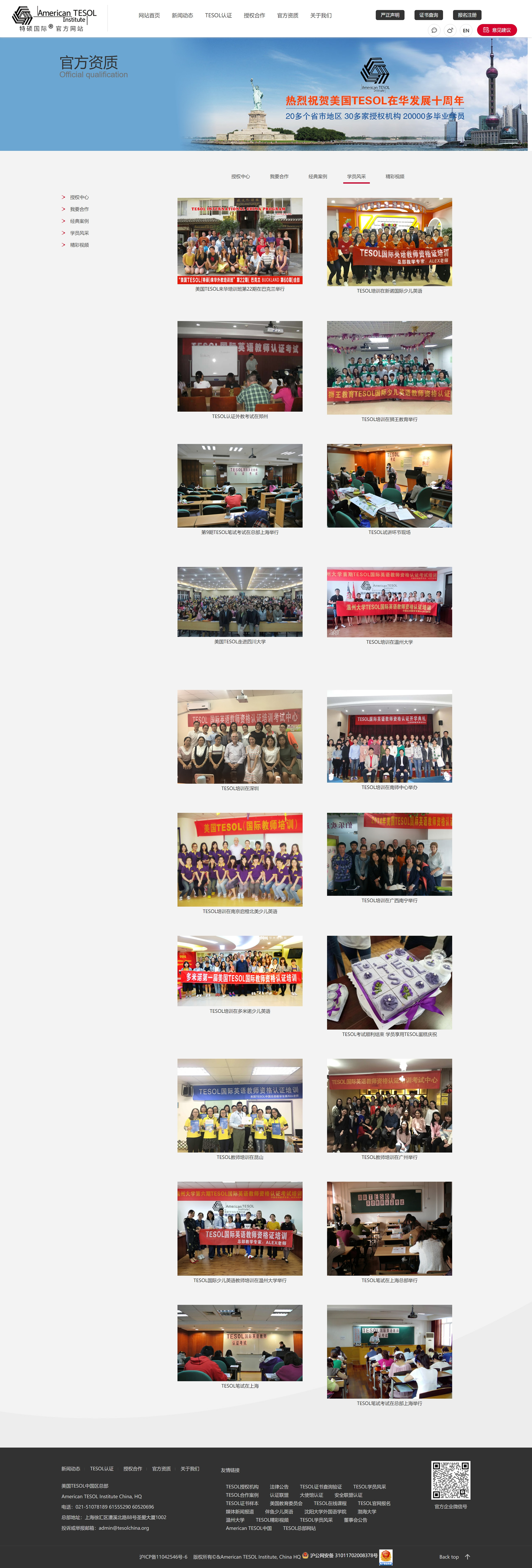Open the 证书查询 button

click(x=429, y=15)
